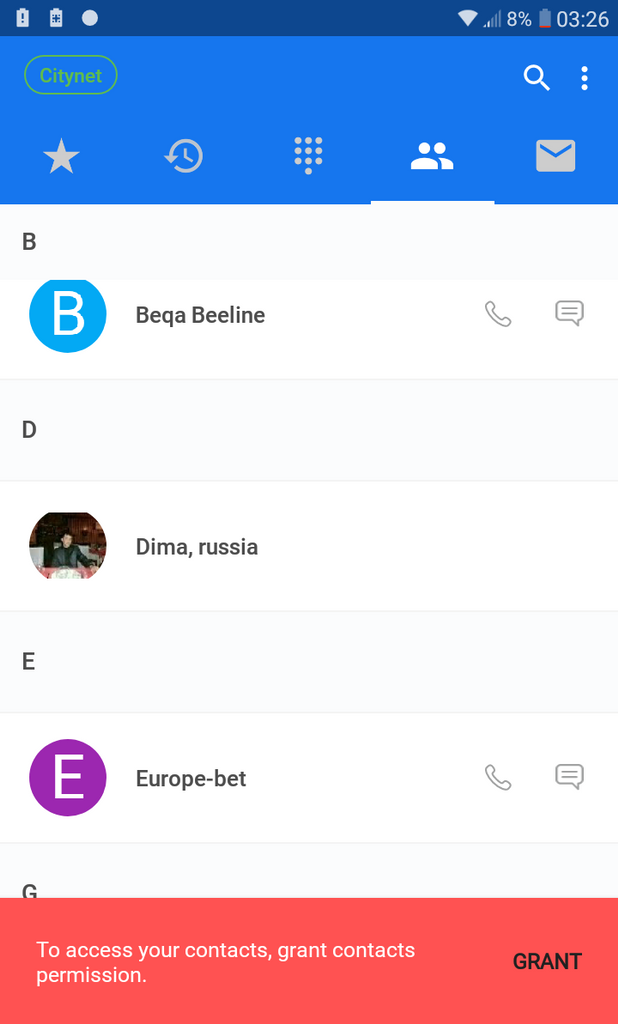Image resolution: width=618 pixels, height=1024 pixels.
Task: Grant contacts permission
Action: [x=547, y=962]
